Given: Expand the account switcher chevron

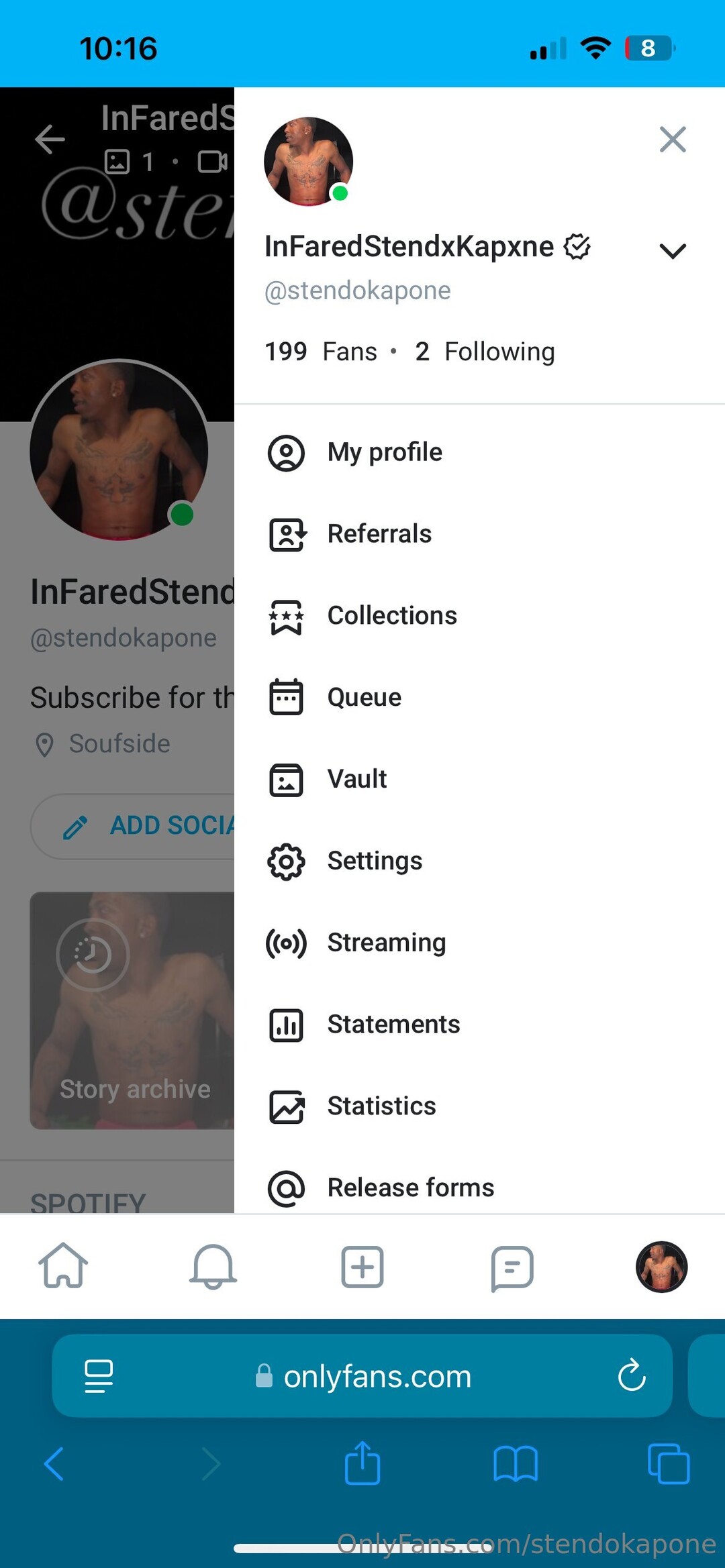Looking at the screenshot, I should pyautogui.click(x=673, y=251).
